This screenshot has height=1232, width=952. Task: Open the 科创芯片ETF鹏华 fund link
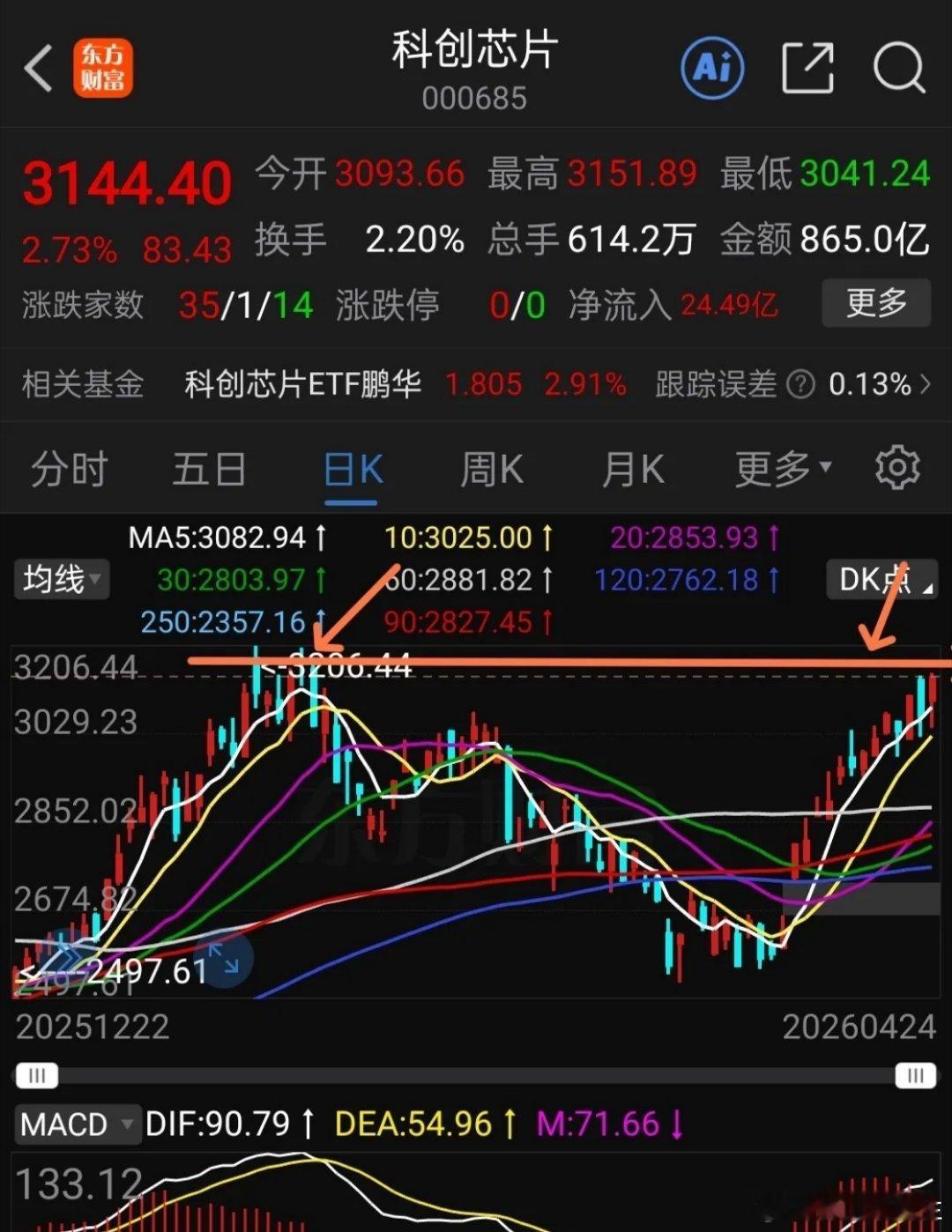[304, 385]
